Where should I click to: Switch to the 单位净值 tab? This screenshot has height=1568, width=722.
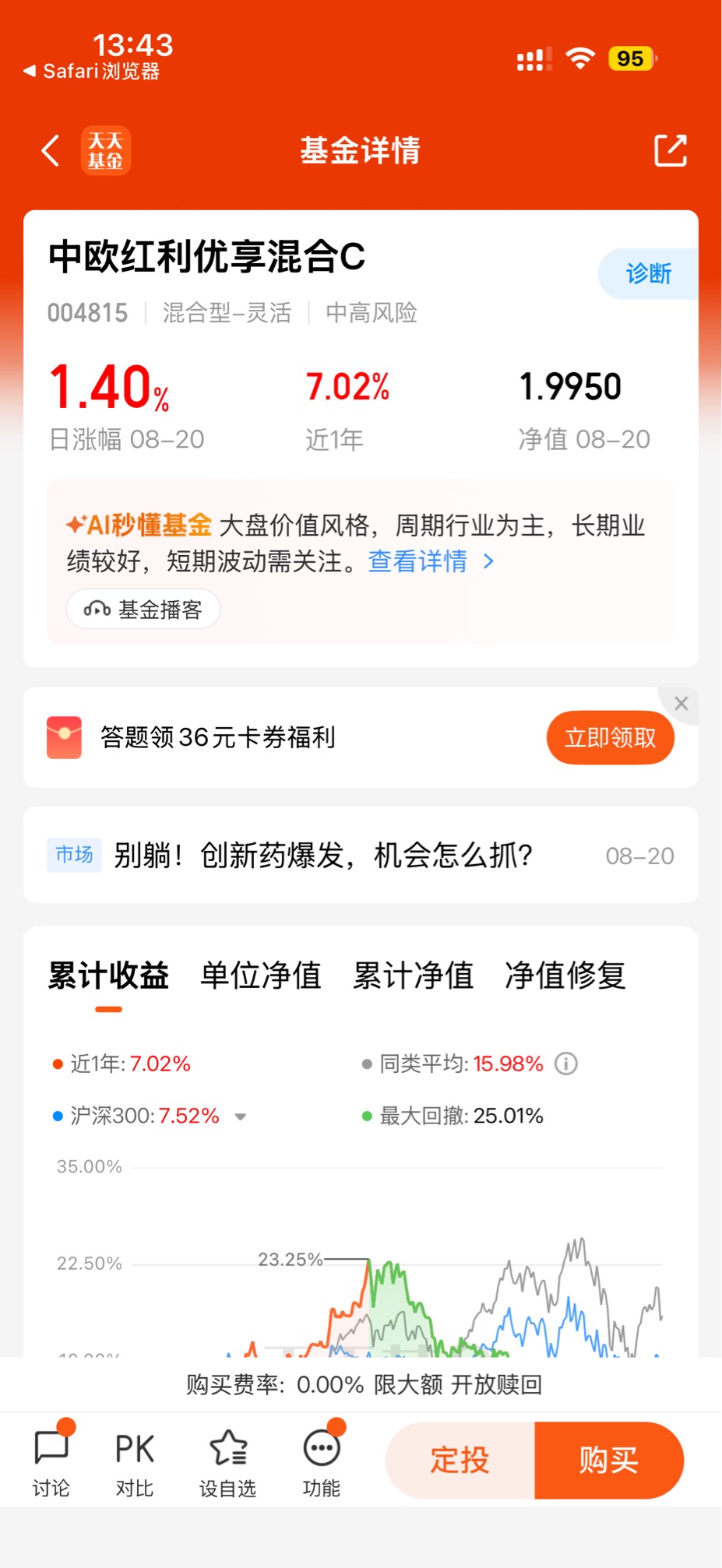[x=261, y=975]
